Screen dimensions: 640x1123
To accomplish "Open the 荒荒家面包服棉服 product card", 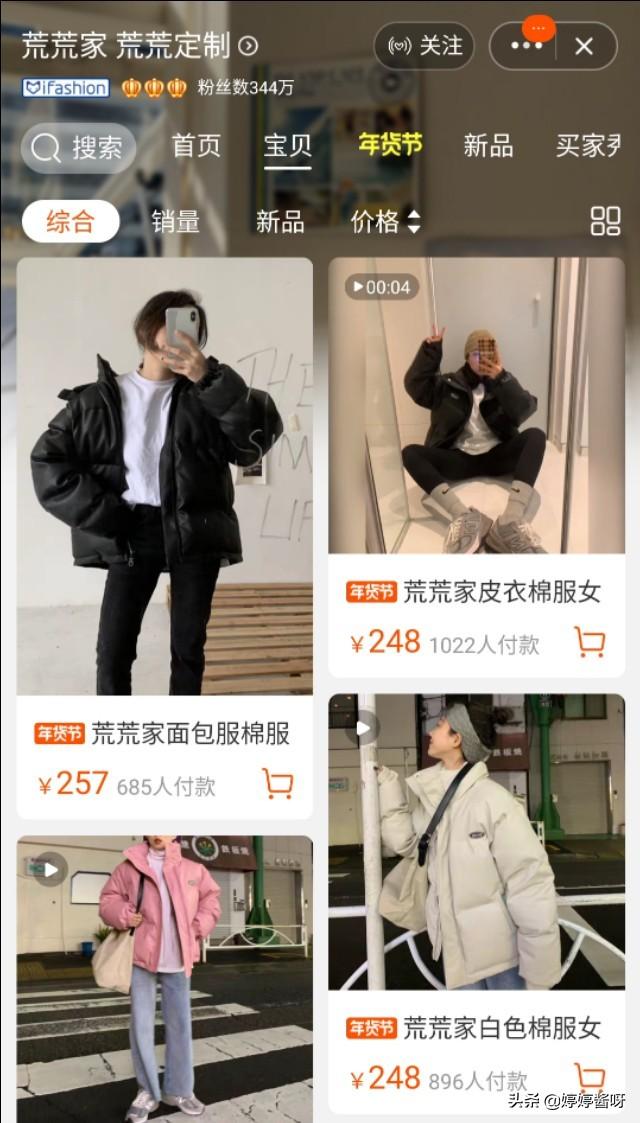I will pyautogui.click(x=165, y=538).
